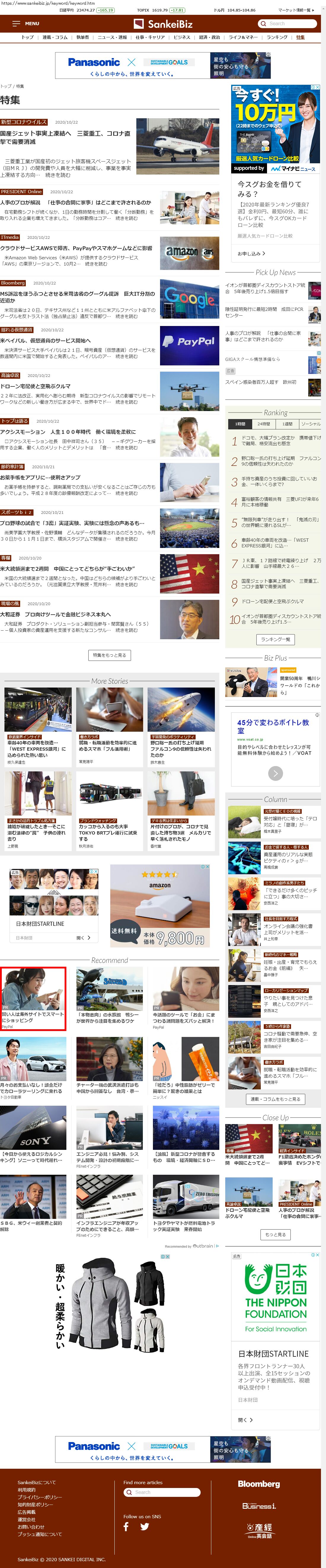This screenshot has width=326, height=1568.
Task: Open the Facebook icon in footer
Action: coord(127,1526)
